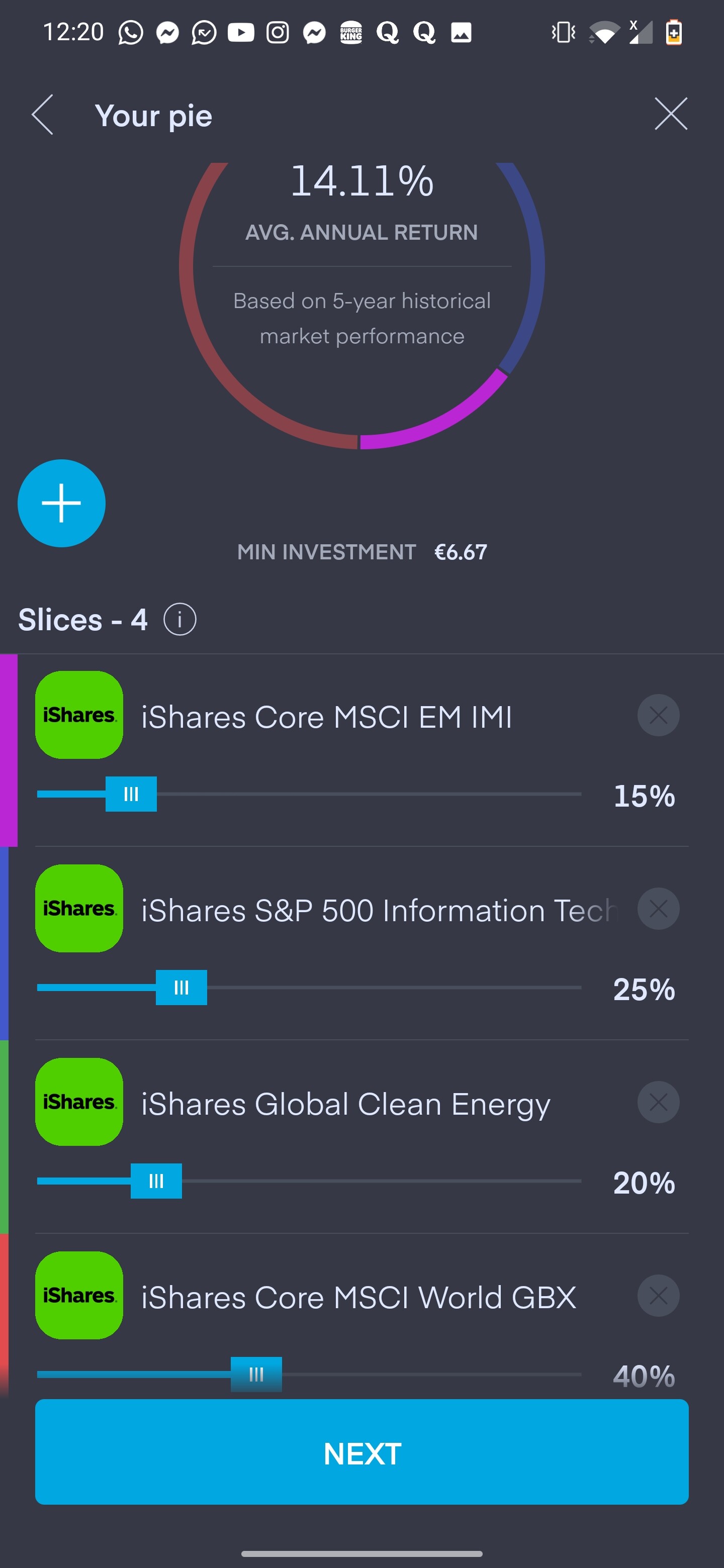The height and width of the screenshot is (1568, 724).
Task: Remove iShares Core MSCI EM IMI slice
Action: point(658,715)
